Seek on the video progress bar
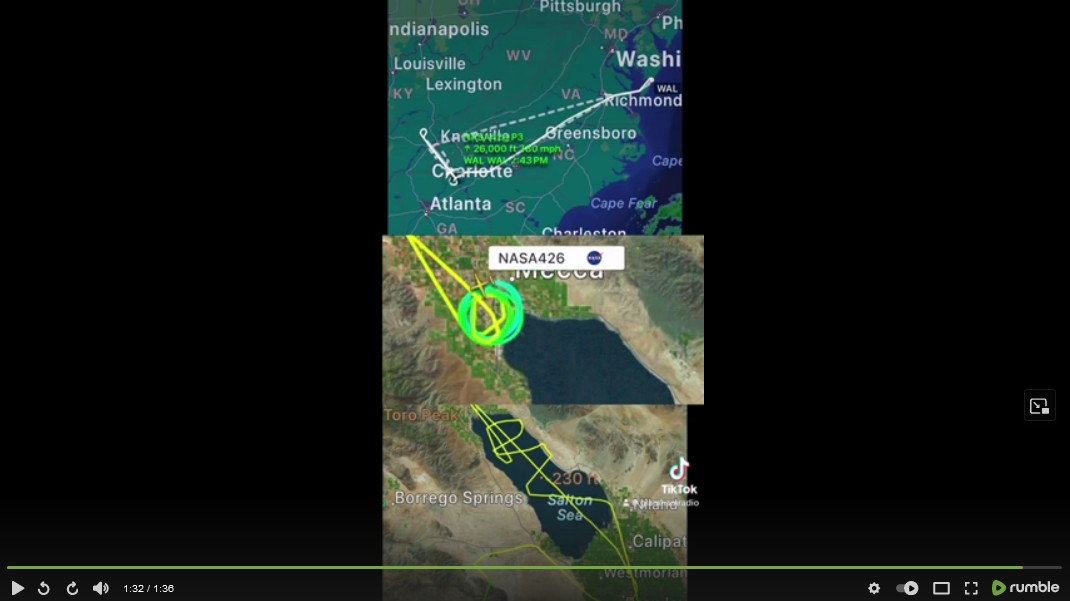Viewport: 1070px width, 601px height. point(500,568)
